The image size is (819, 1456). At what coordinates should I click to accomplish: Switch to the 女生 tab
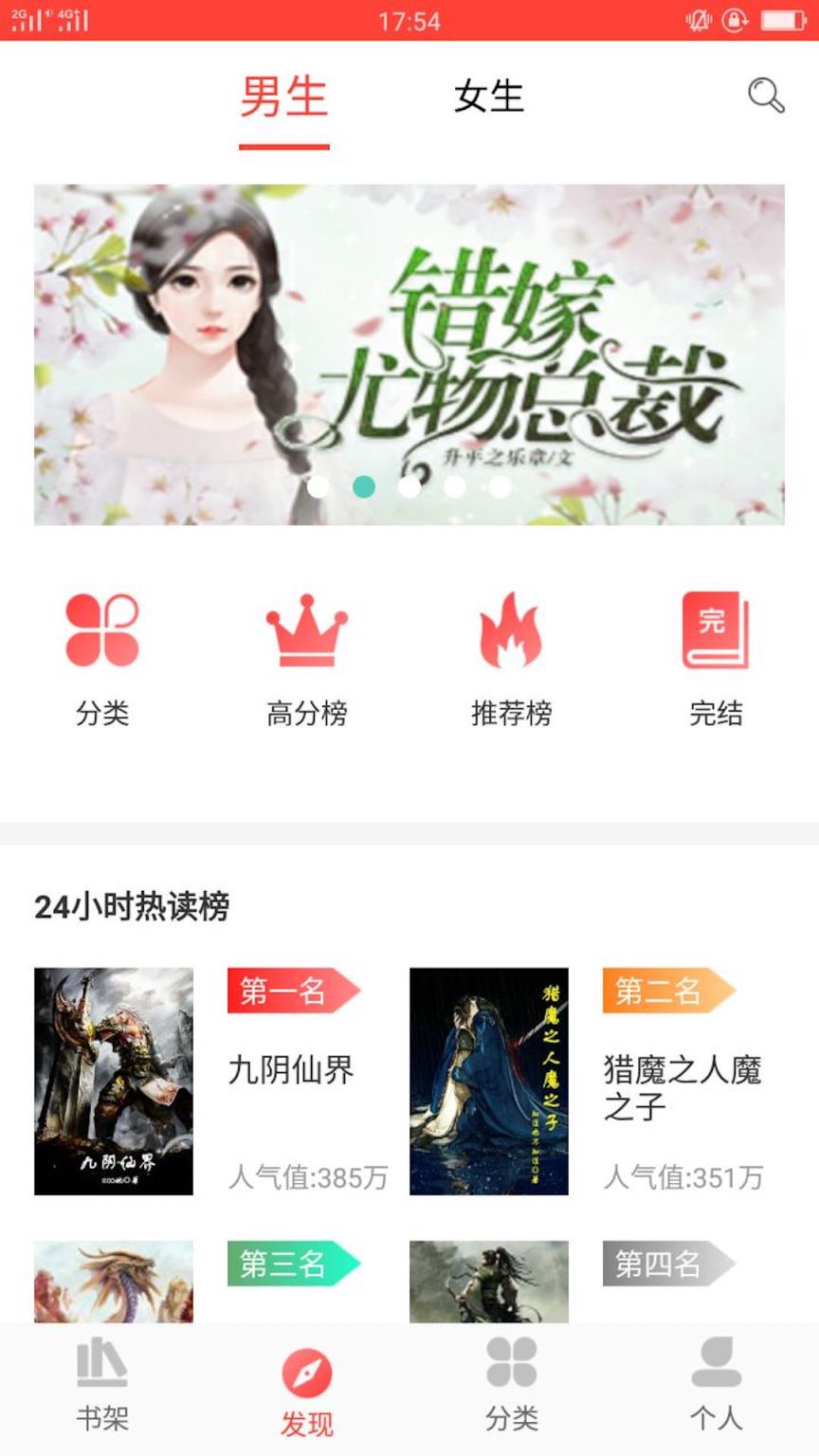click(489, 99)
